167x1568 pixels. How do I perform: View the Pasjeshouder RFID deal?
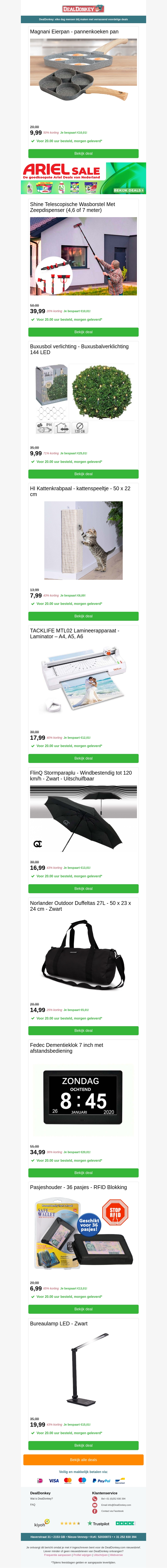click(x=83, y=1309)
